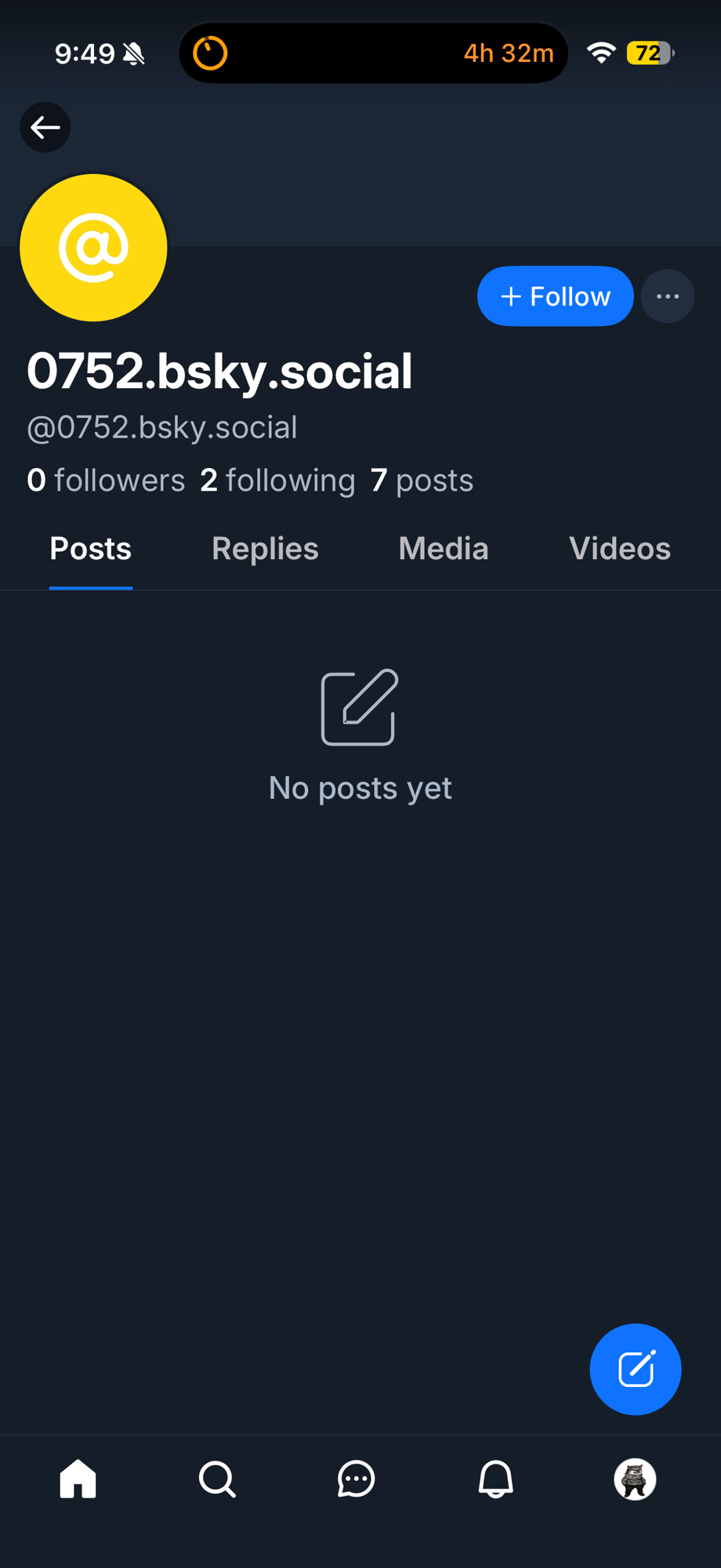Go to the Home feed
The height and width of the screenshot is (1568, 721).
pyautogui.click(x=78, y=1479)
